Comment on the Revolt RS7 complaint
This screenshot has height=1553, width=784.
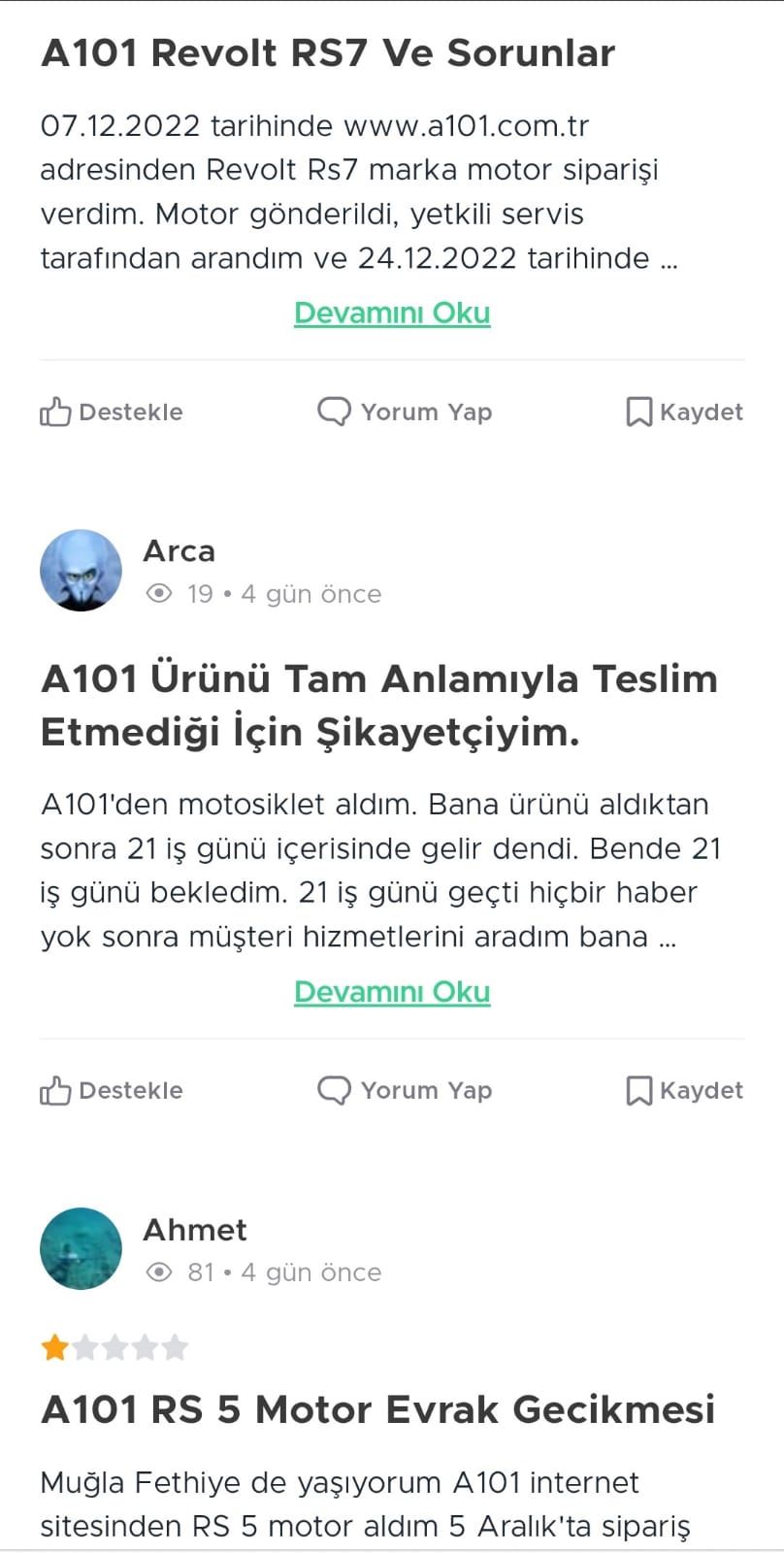(405, 413)
